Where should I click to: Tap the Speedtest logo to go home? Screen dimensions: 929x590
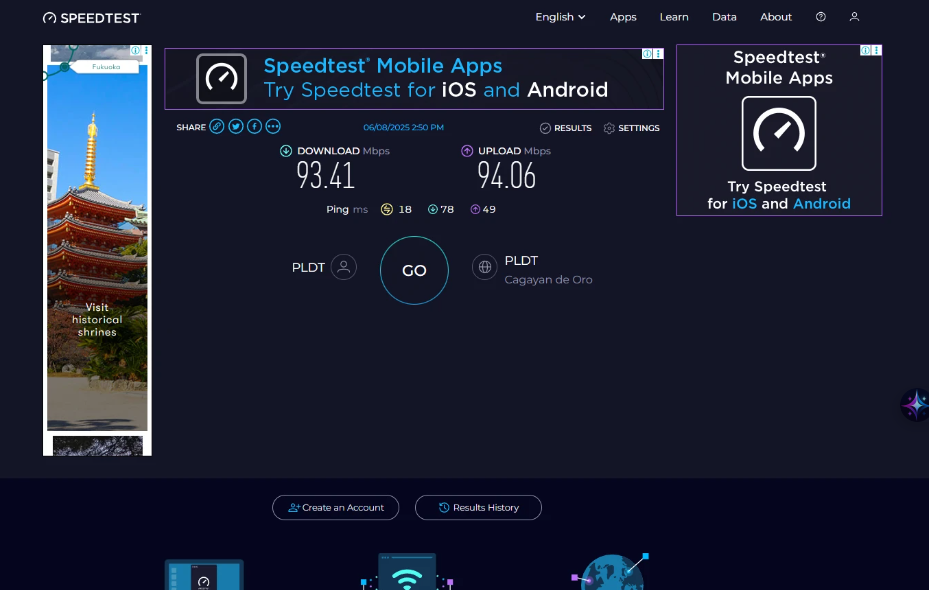[x=92, y=18]
